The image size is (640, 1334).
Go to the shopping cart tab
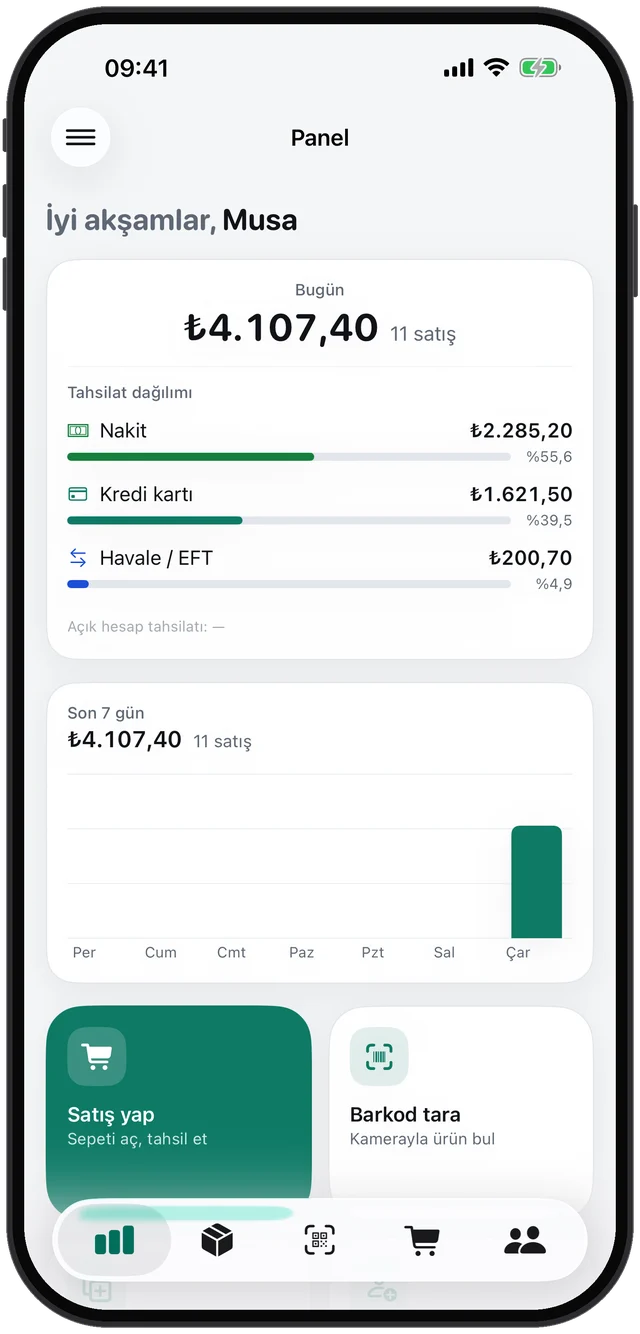tap(422, 1241)
